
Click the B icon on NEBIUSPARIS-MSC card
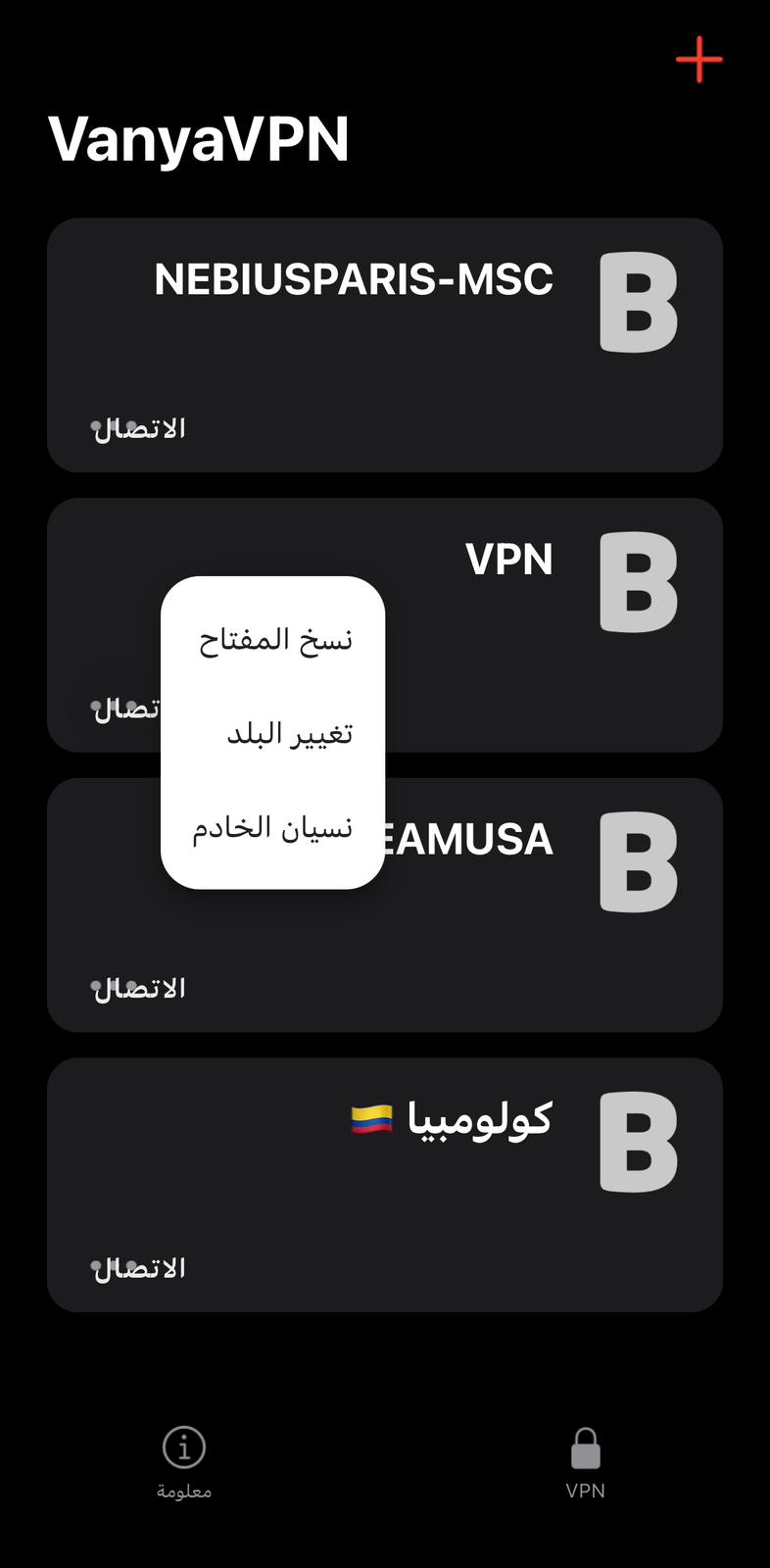point(637,304)
